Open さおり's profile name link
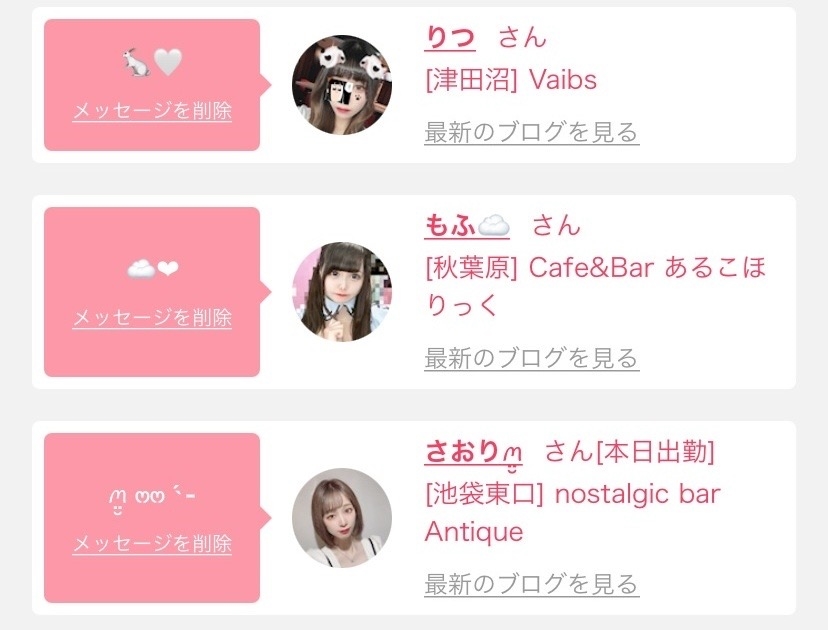The height and width of the screenshot is (630, 828). point(475,452)
